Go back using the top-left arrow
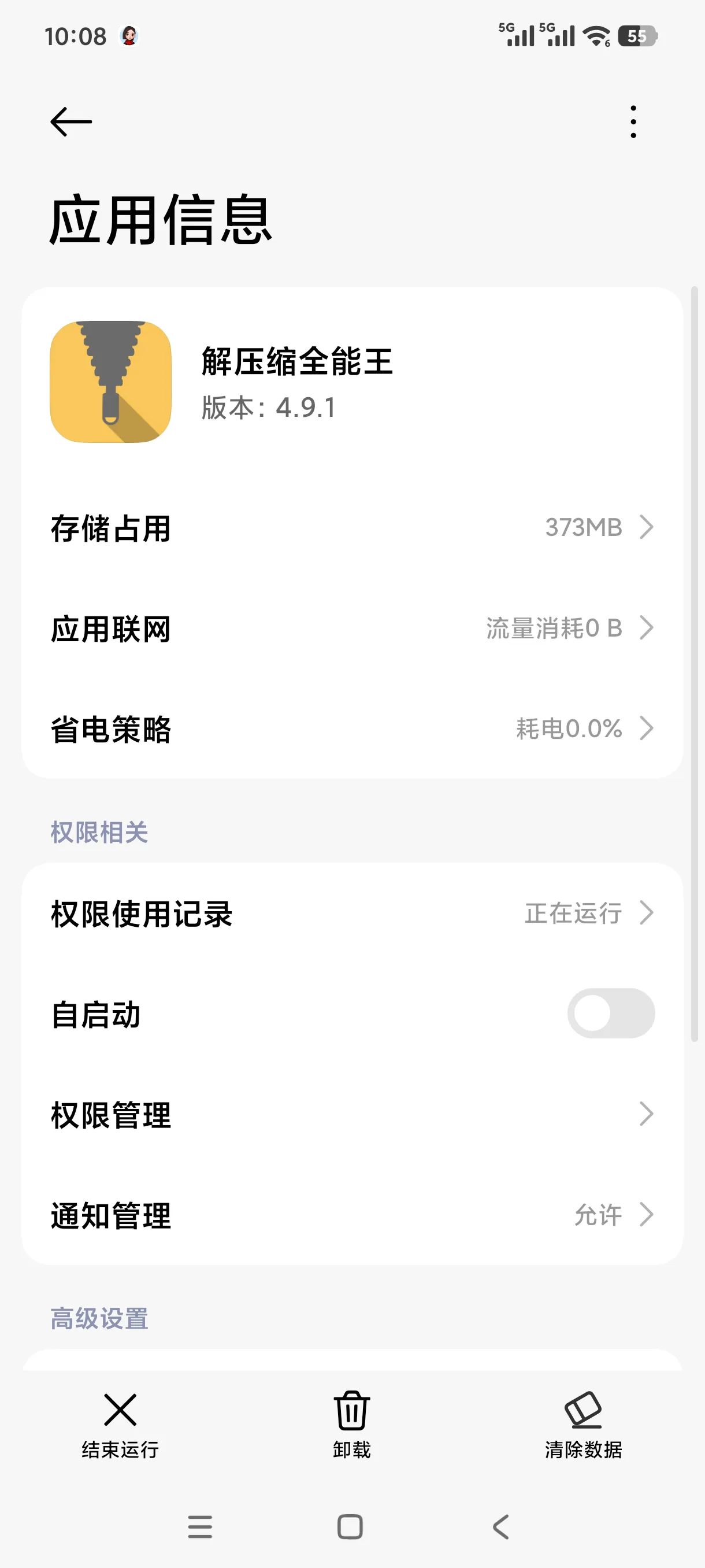The height and width of the screenshot is (1568, 705). coord(71,122)
